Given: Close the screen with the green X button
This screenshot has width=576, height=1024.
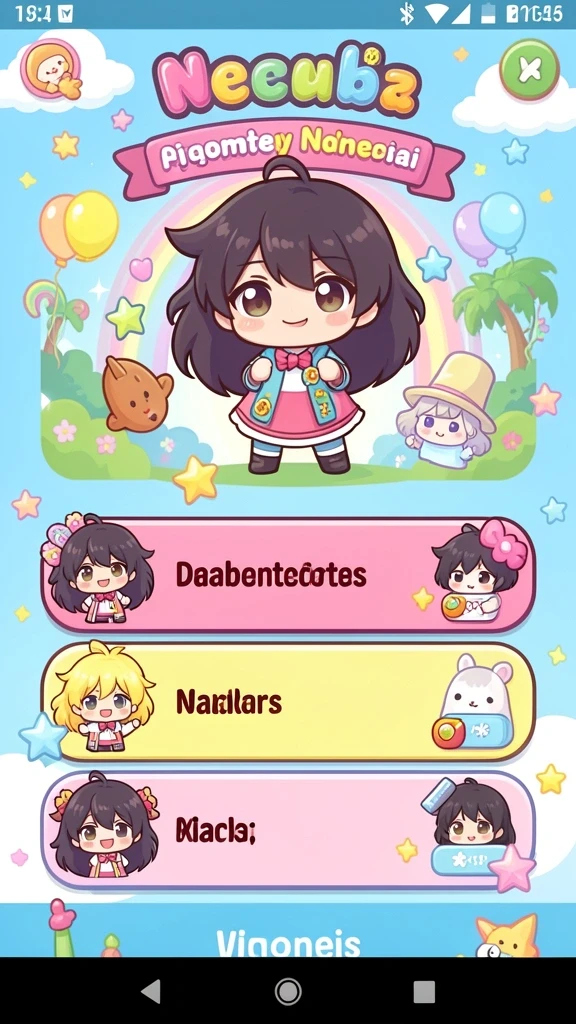Looking at the screenshot, I should coord(529,69).
